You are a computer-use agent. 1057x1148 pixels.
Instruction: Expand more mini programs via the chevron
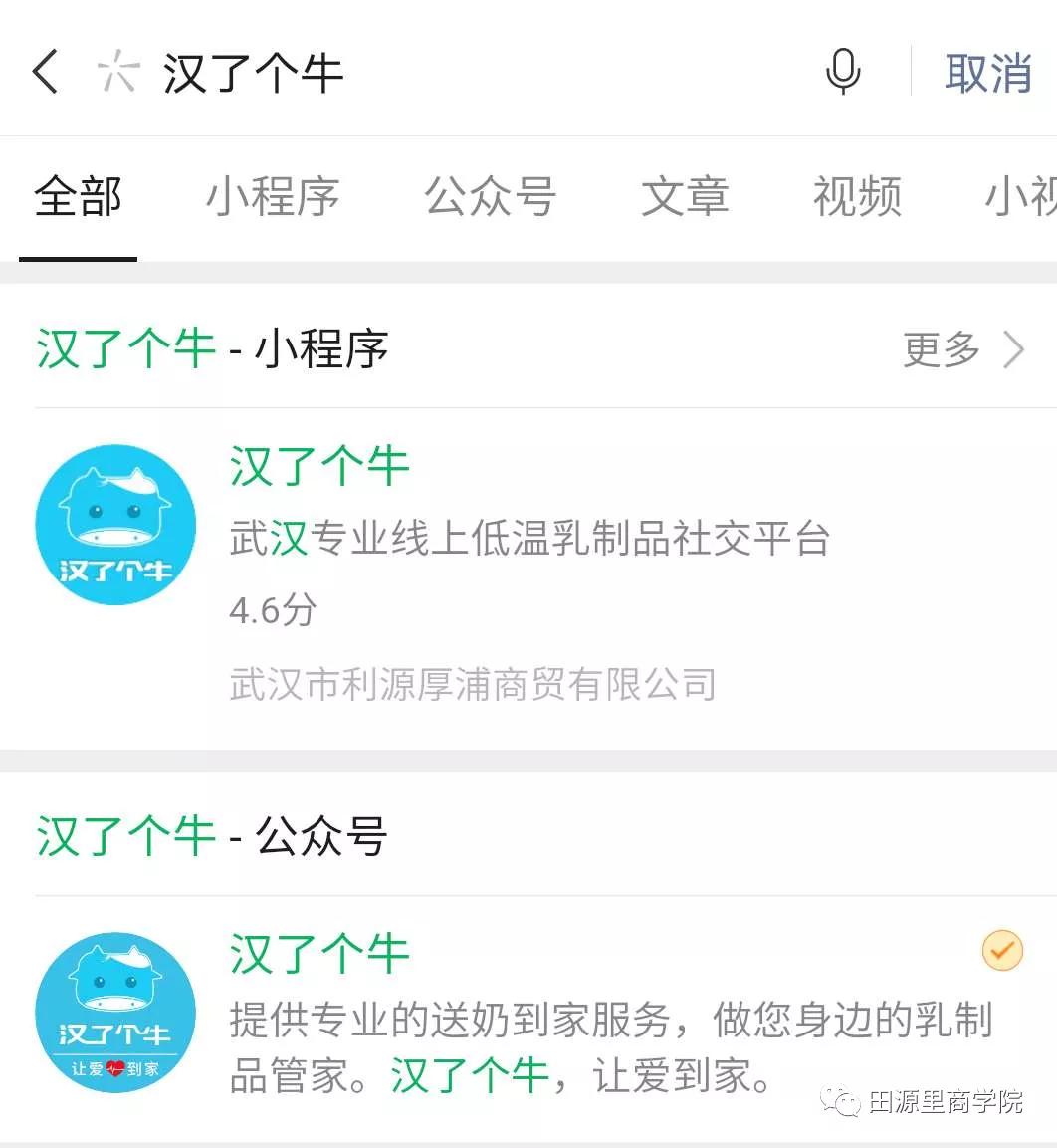point(1014,350)
